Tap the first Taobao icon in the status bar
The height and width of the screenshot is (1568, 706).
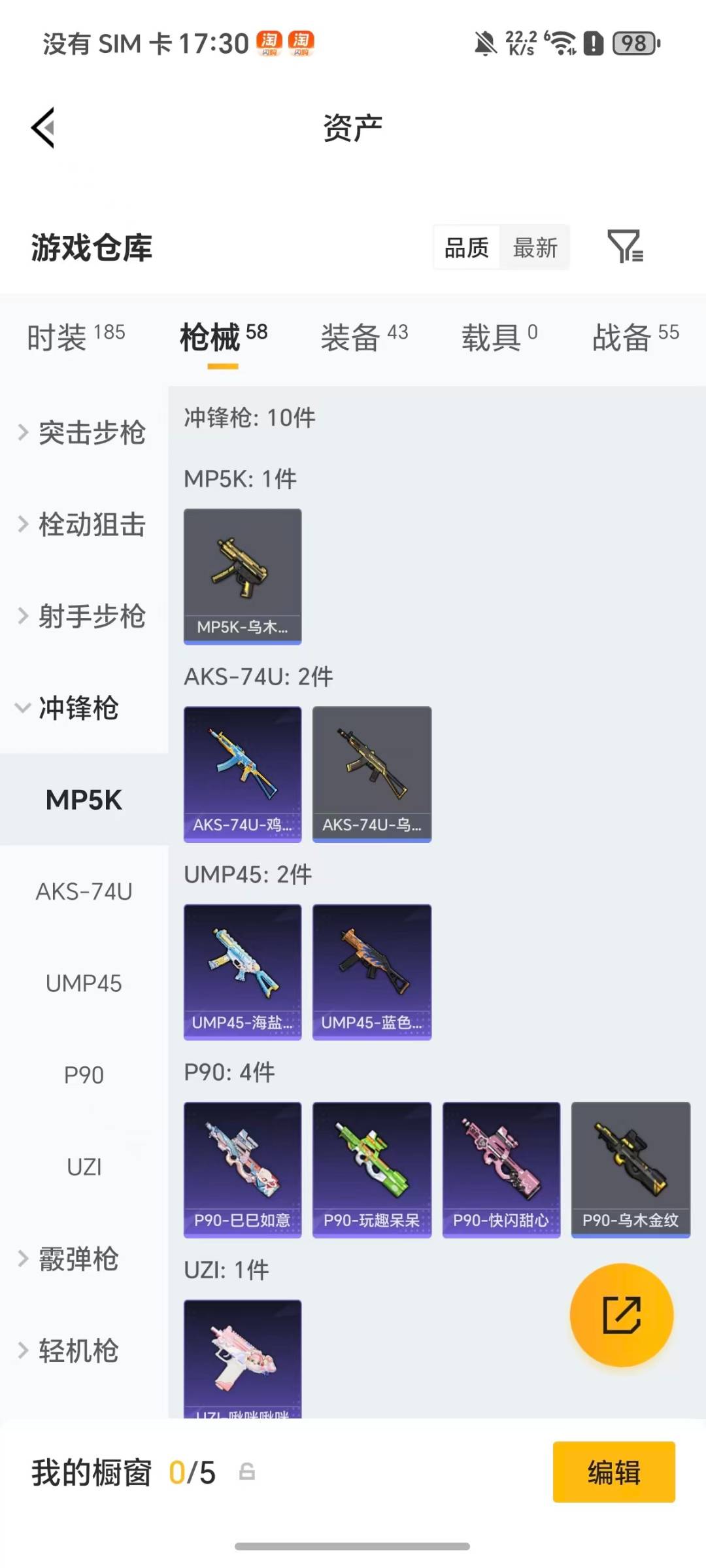[269, 43]
